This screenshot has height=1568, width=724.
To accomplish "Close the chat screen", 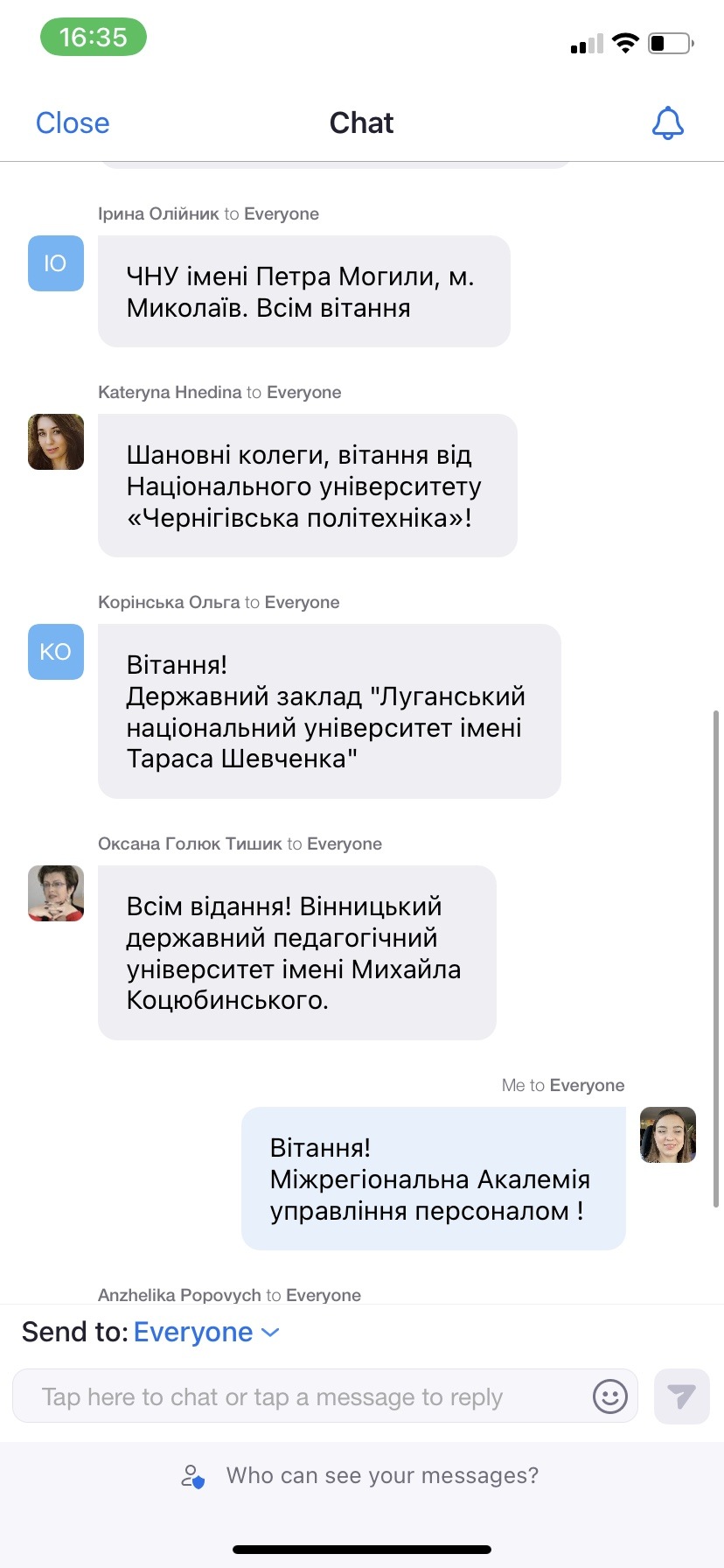I will tap(73, 123).
